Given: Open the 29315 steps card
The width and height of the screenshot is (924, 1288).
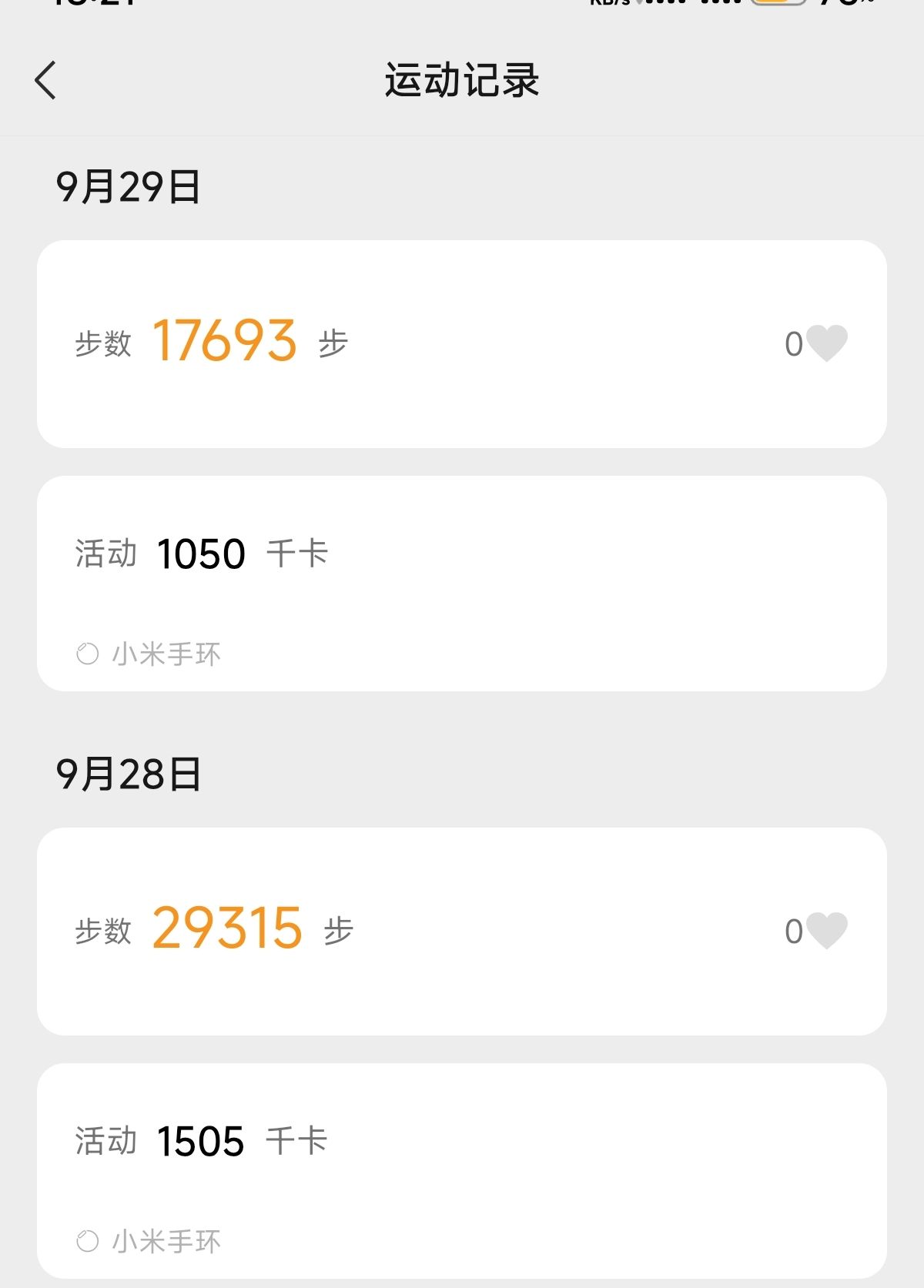Looking at the screenshot, I should pos(462,931).
